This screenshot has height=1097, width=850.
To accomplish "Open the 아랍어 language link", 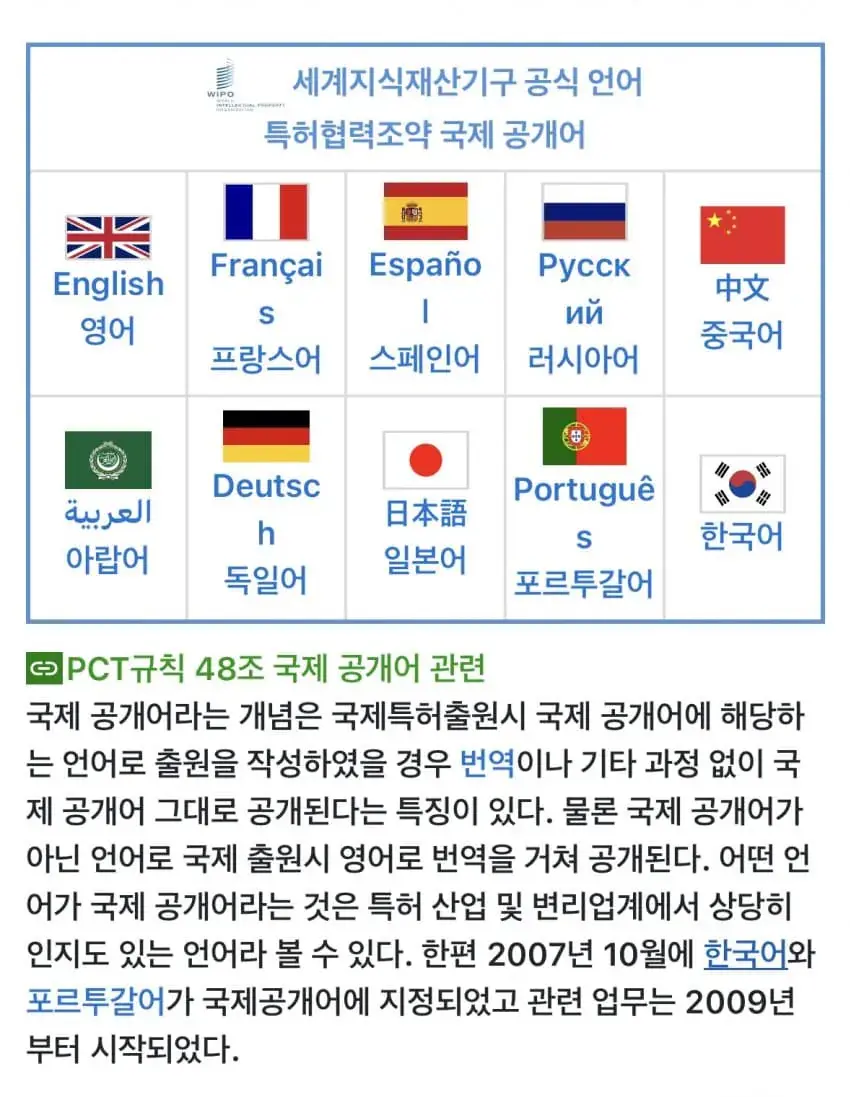I will (x=107, y=559).
